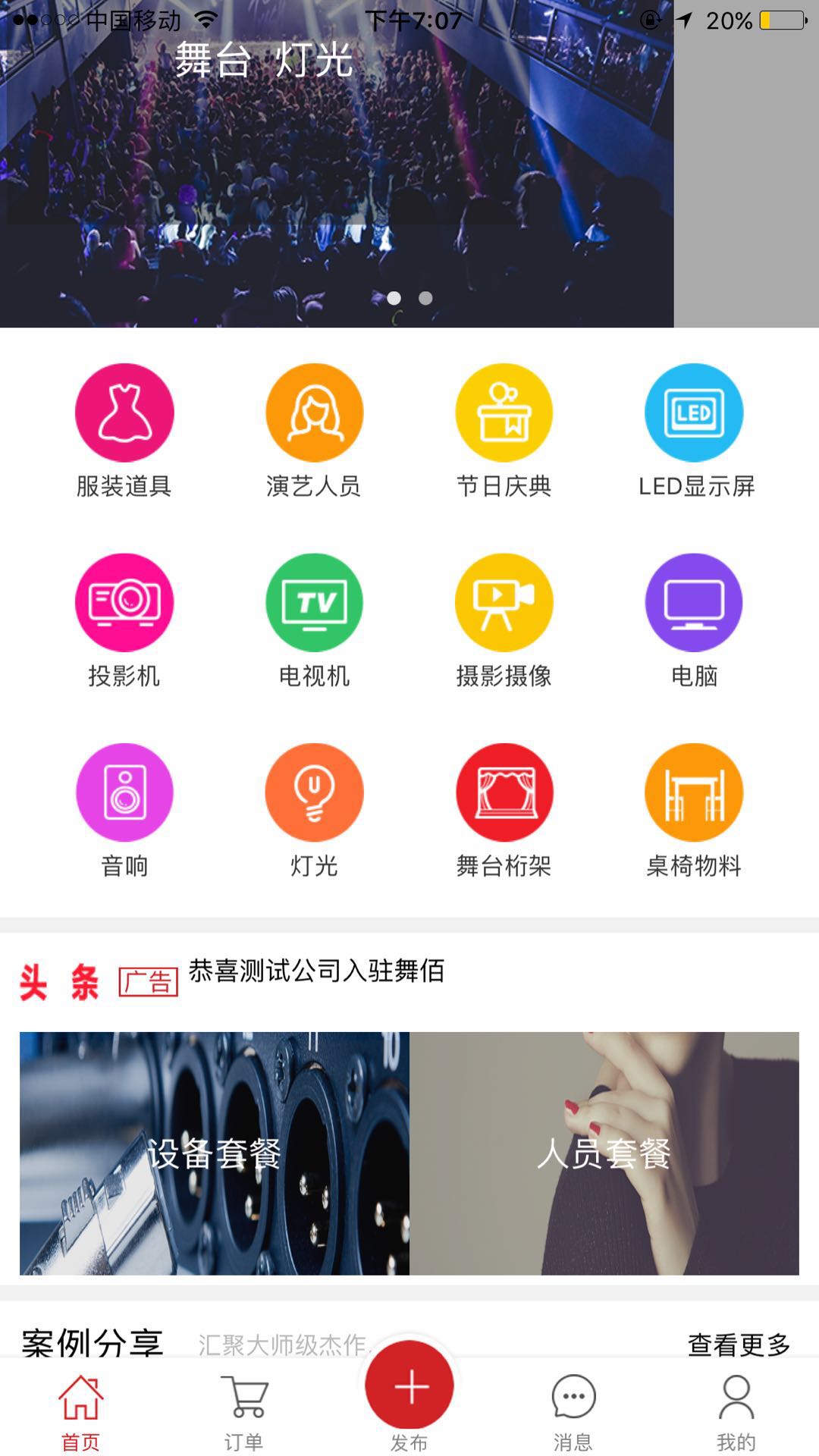Screen dimensions: 819x1456
Task: Read the headline 恭喜测试公司入驻舞佰
Action: (316, 971)
